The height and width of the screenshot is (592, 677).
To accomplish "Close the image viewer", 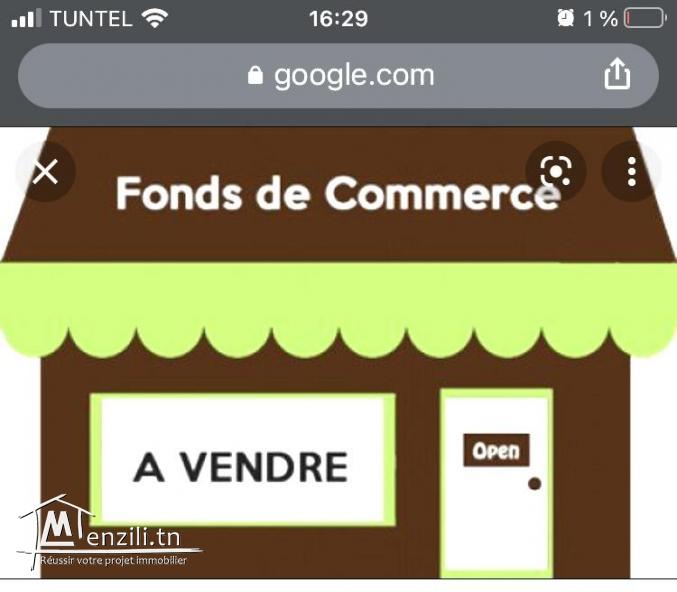I will [45, 172].
